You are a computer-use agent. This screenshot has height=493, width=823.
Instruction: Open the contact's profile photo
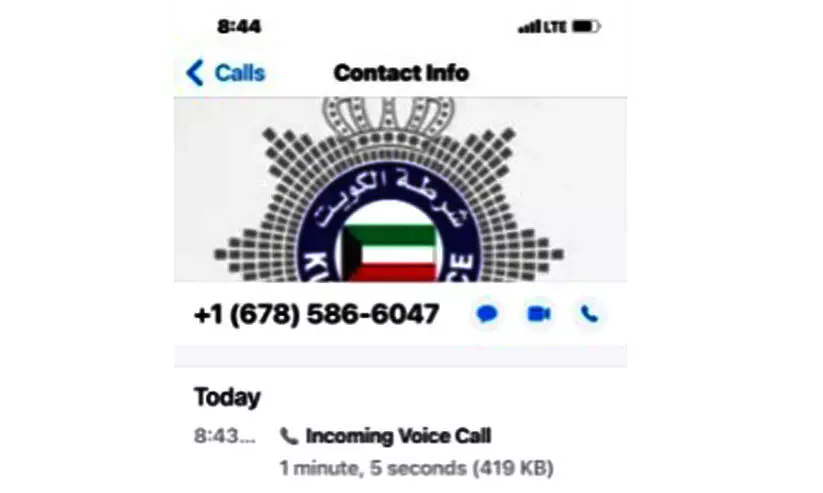coord(400,190)
